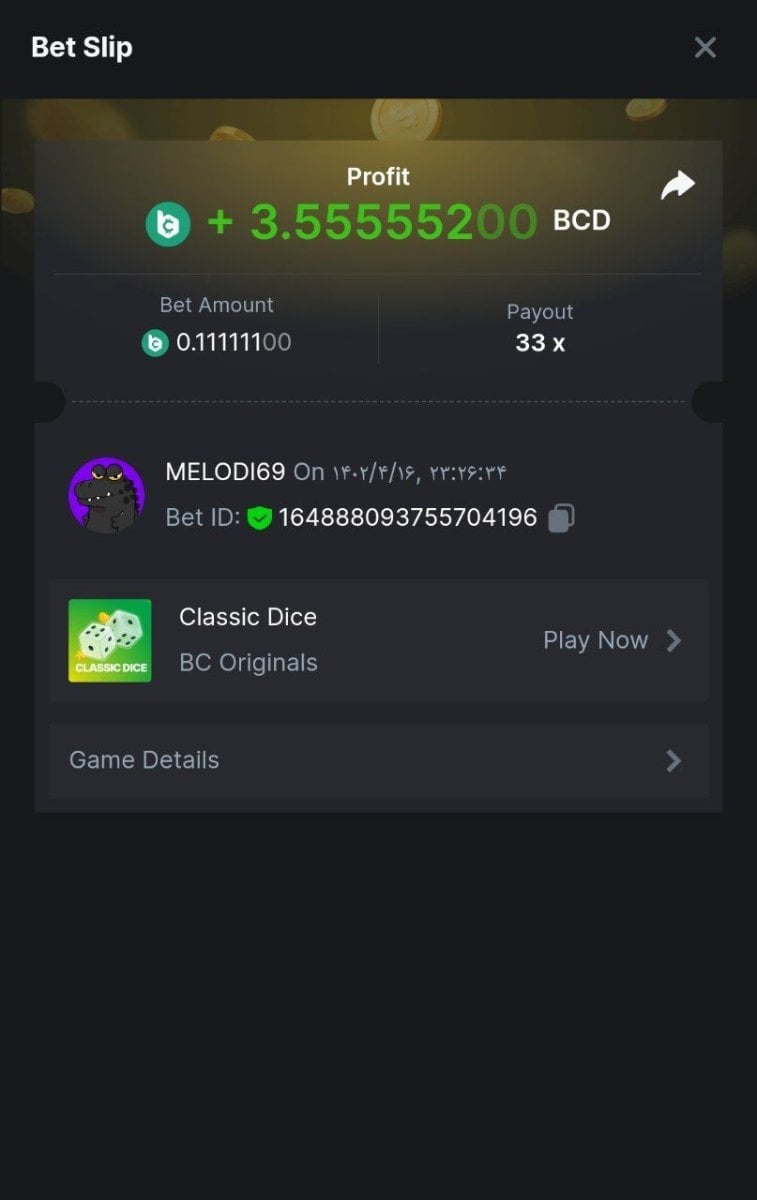Play Classic Dice now

point(611,640)
